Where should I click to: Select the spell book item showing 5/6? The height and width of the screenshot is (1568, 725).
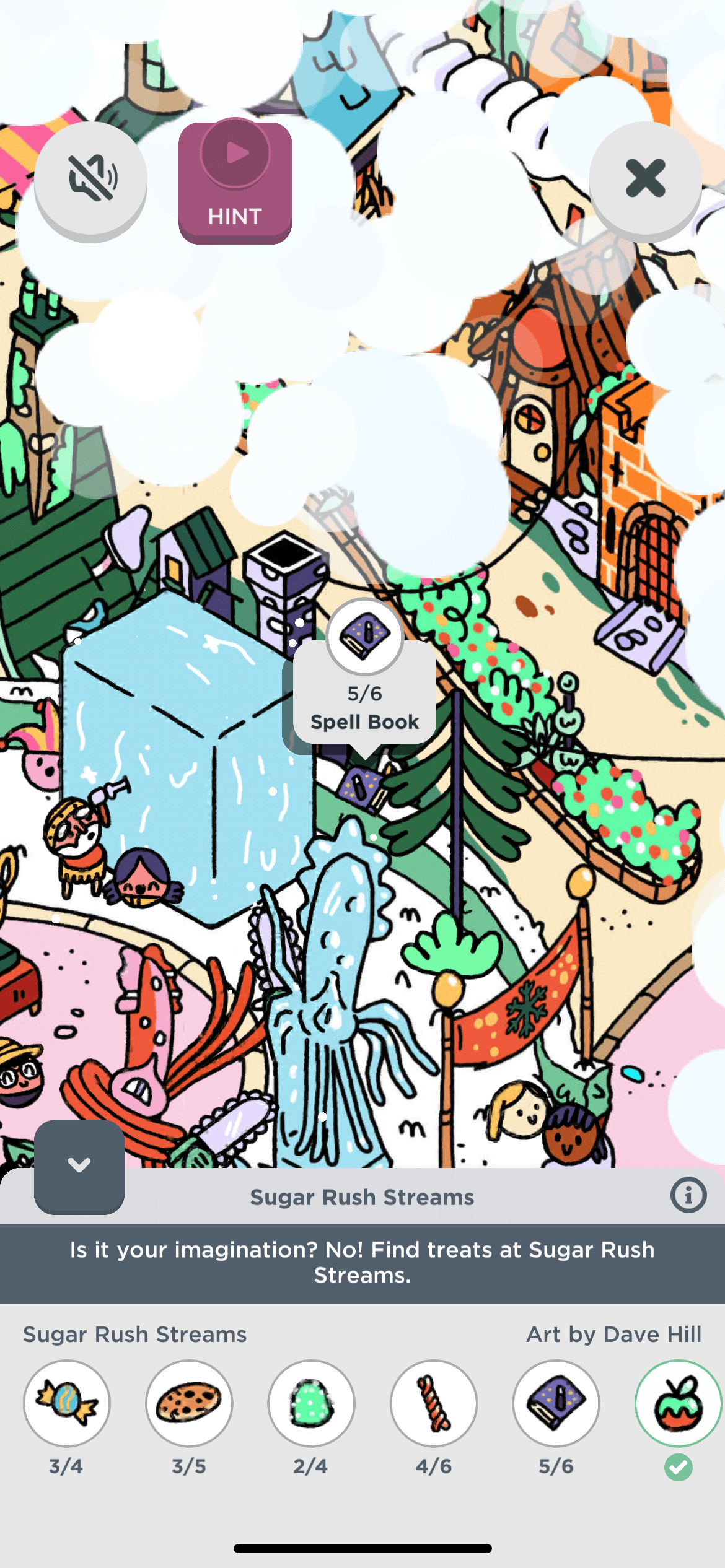pyautogui.click(x=556, y=1403)
